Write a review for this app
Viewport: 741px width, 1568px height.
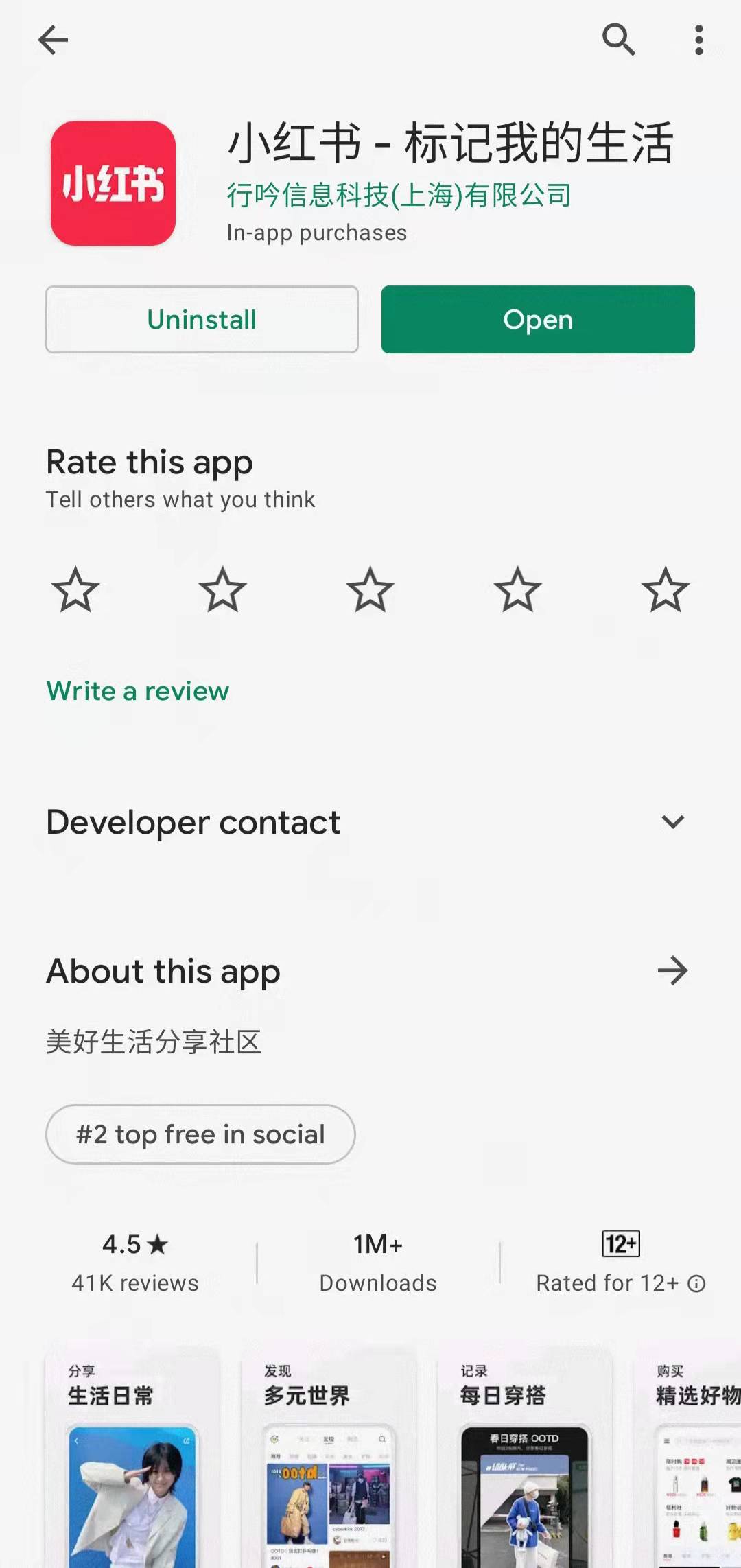(x=137, y=691)
